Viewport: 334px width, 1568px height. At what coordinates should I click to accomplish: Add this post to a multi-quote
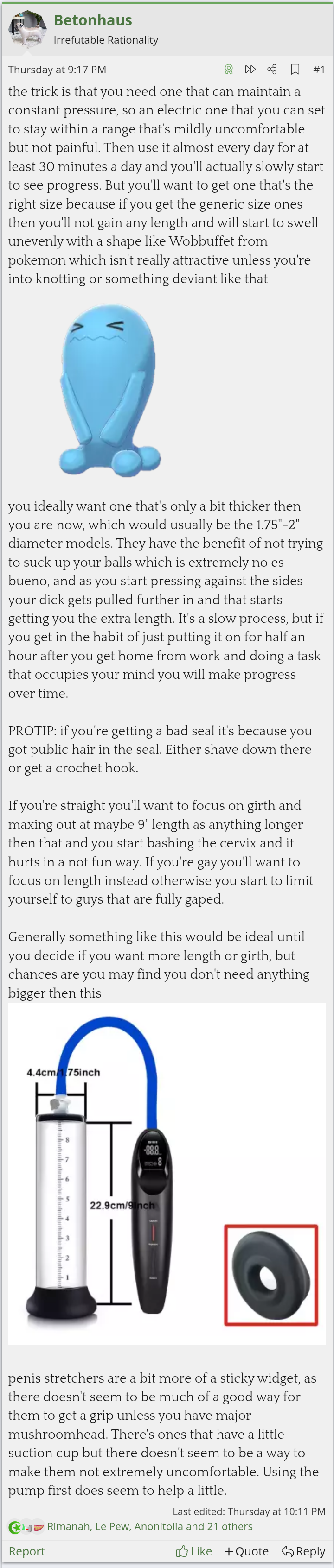(x=246, y=1551)
